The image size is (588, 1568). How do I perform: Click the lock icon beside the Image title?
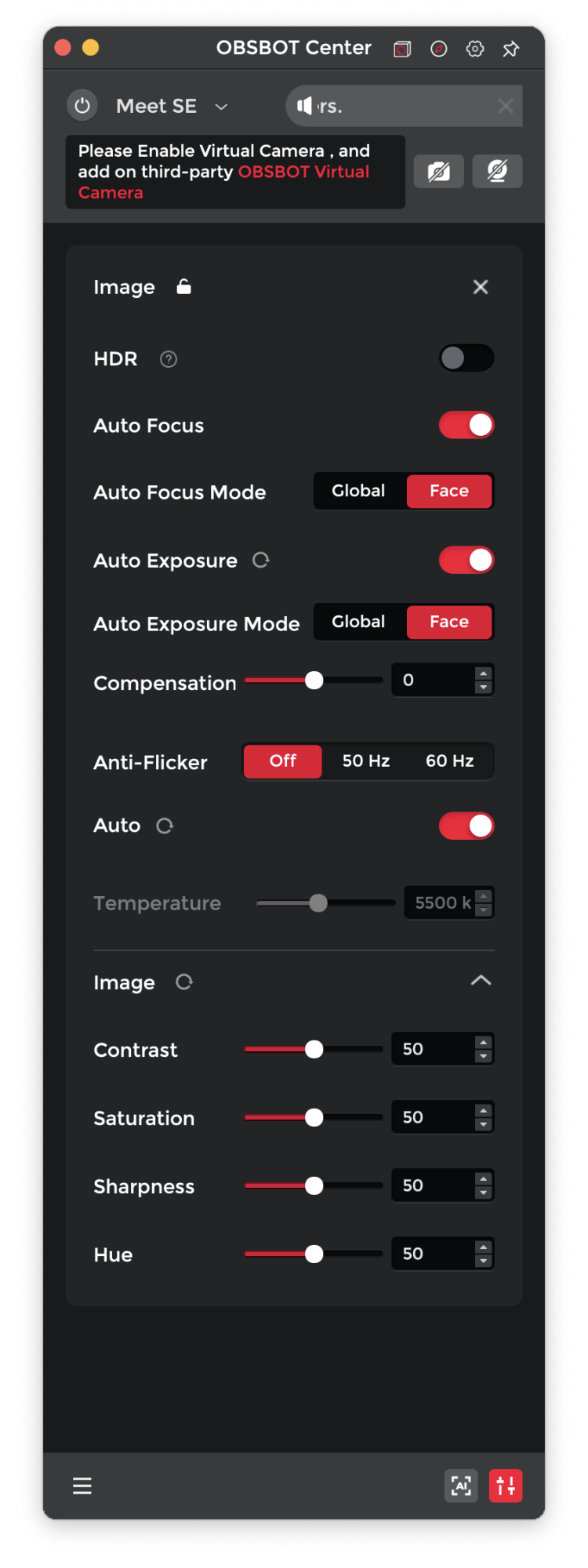click(x=183, y=287)
